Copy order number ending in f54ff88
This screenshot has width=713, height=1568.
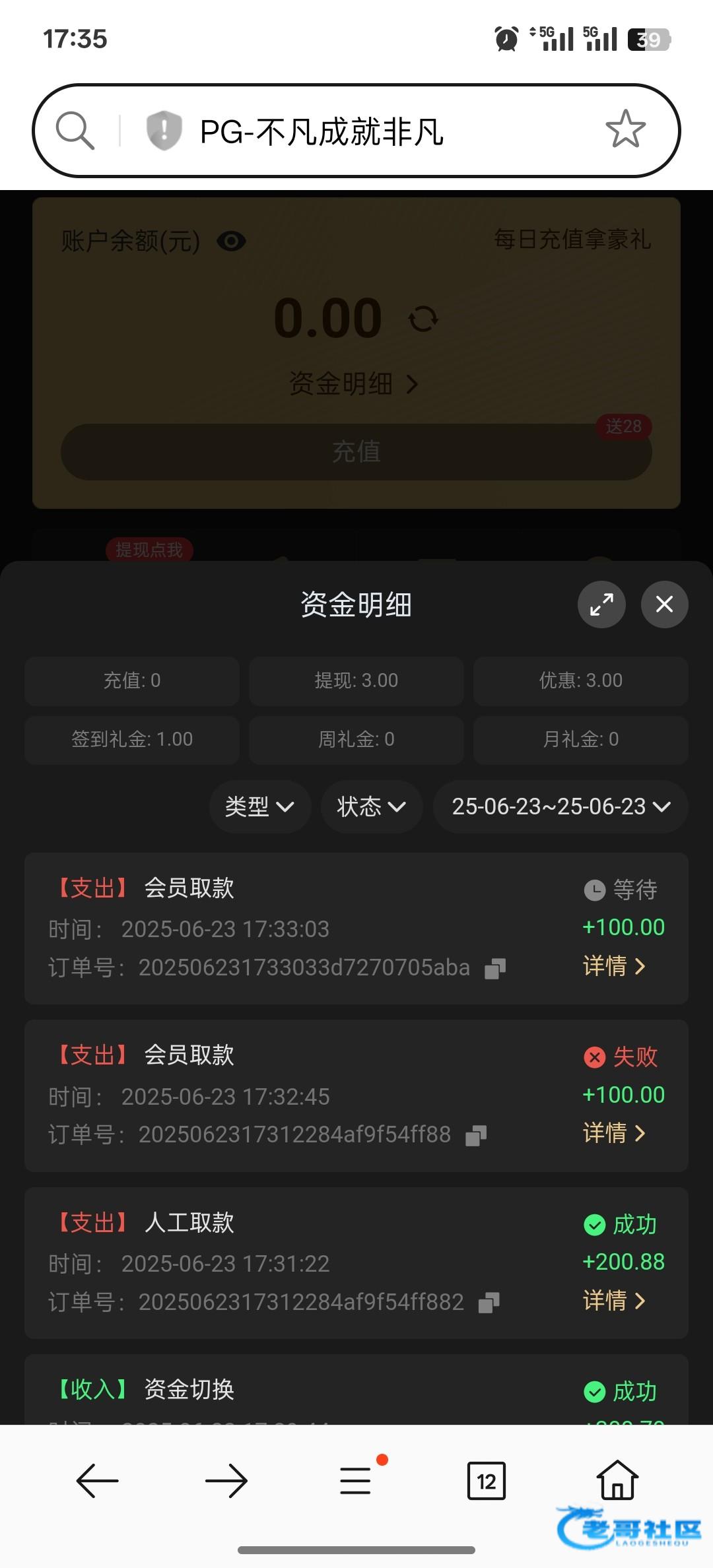click(476, 1135)
